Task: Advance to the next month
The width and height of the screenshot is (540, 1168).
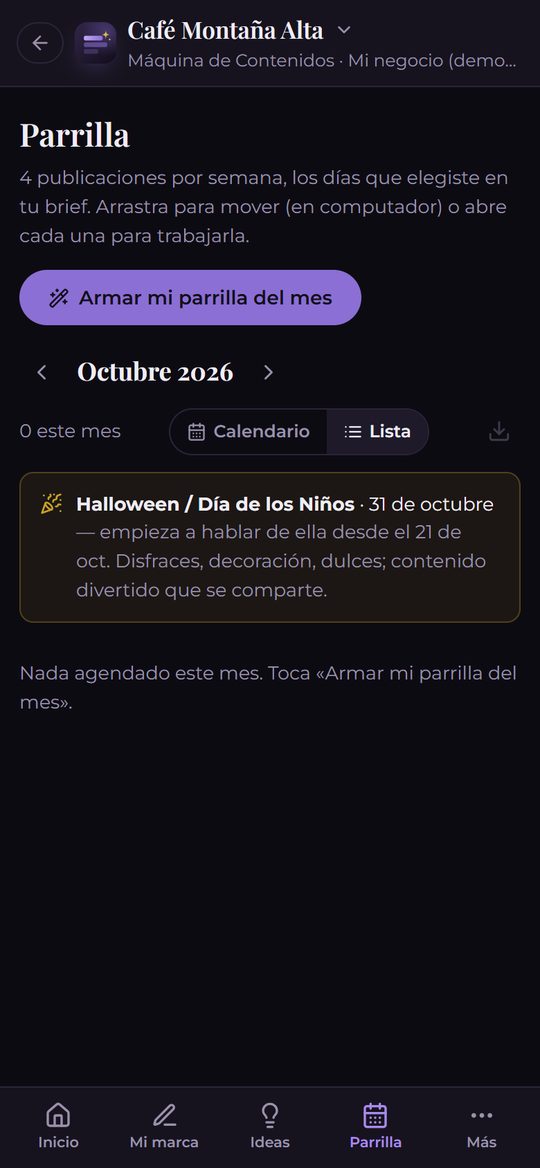Action: coord(268,372)
